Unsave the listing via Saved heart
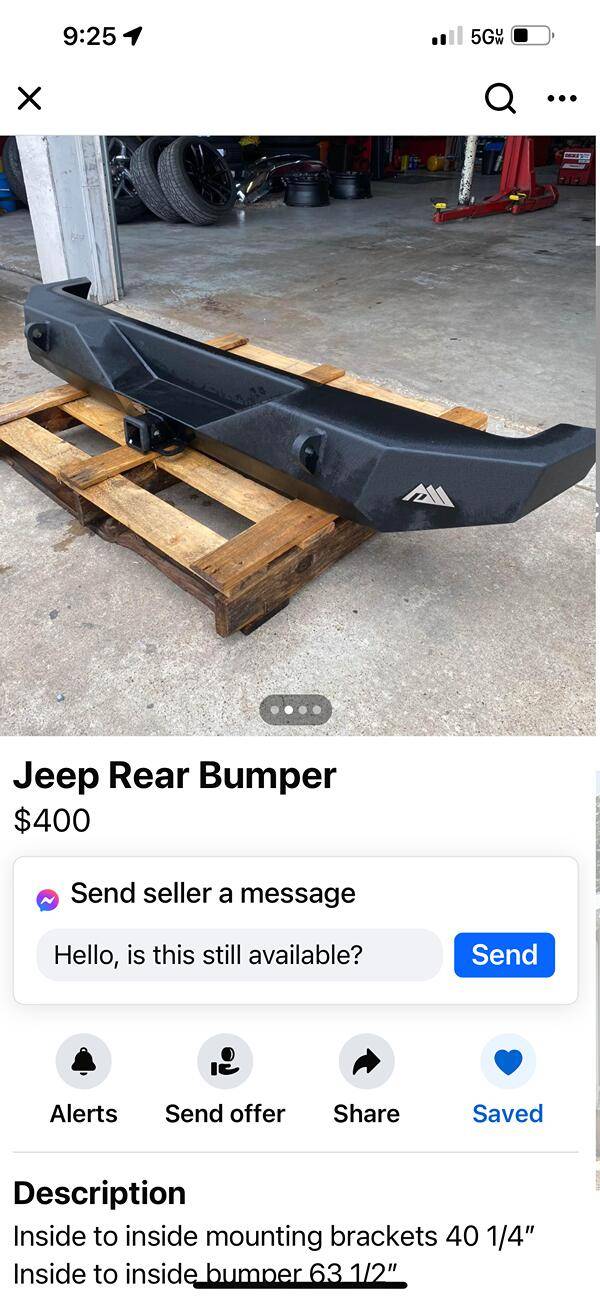This screenshot has height=1300, width=600. 508,1062
